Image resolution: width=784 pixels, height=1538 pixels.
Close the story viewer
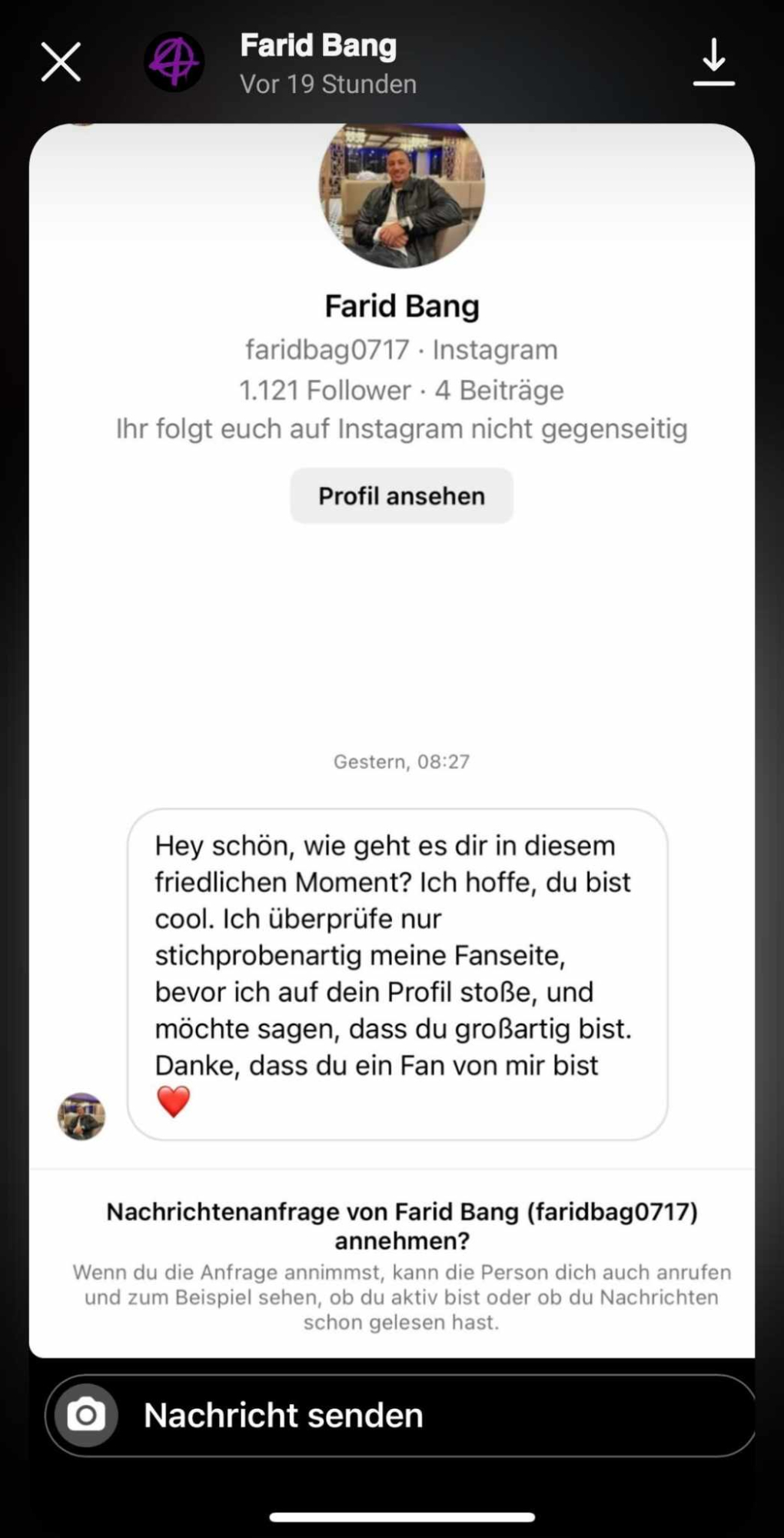point(61,62)
